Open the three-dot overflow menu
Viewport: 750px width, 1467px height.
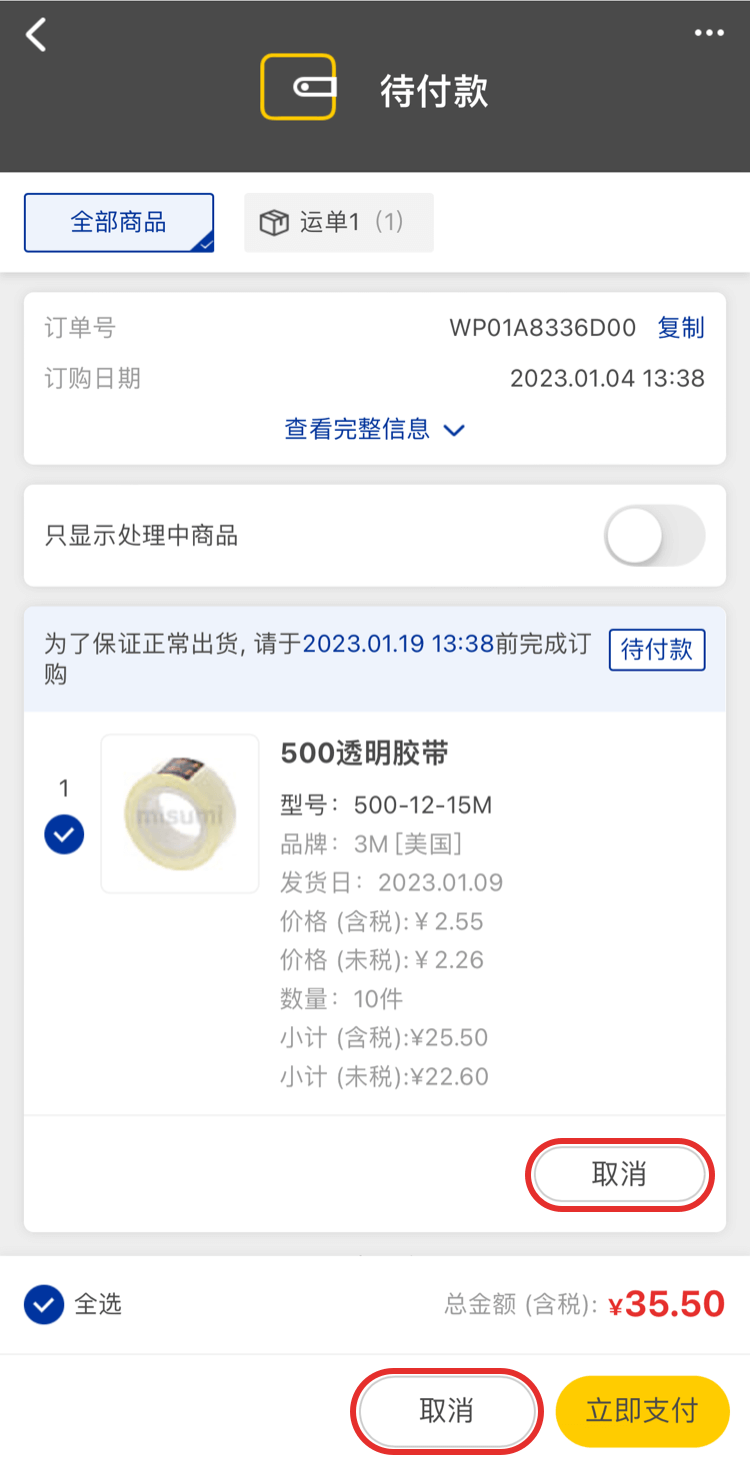point(709,33)
